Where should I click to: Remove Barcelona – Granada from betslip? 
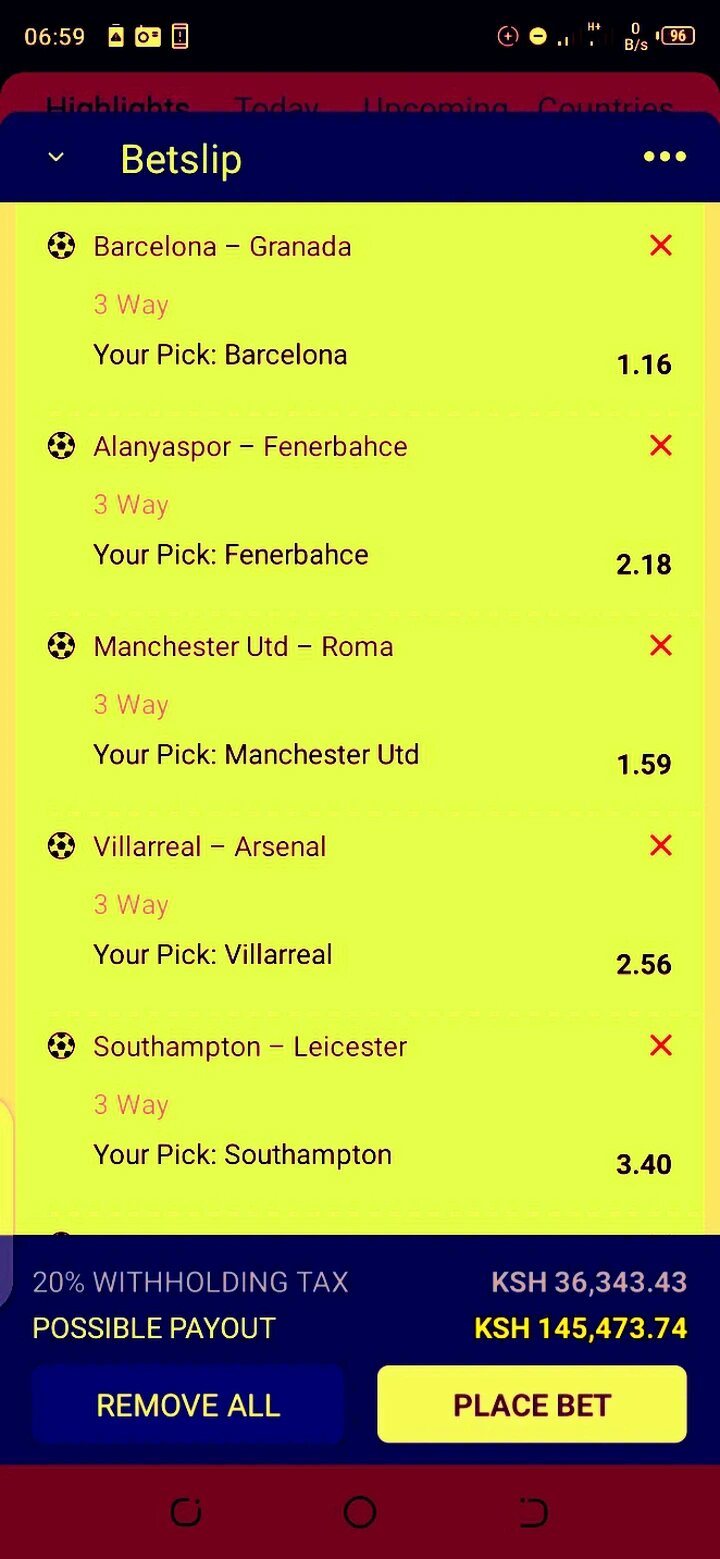point(660,246)
